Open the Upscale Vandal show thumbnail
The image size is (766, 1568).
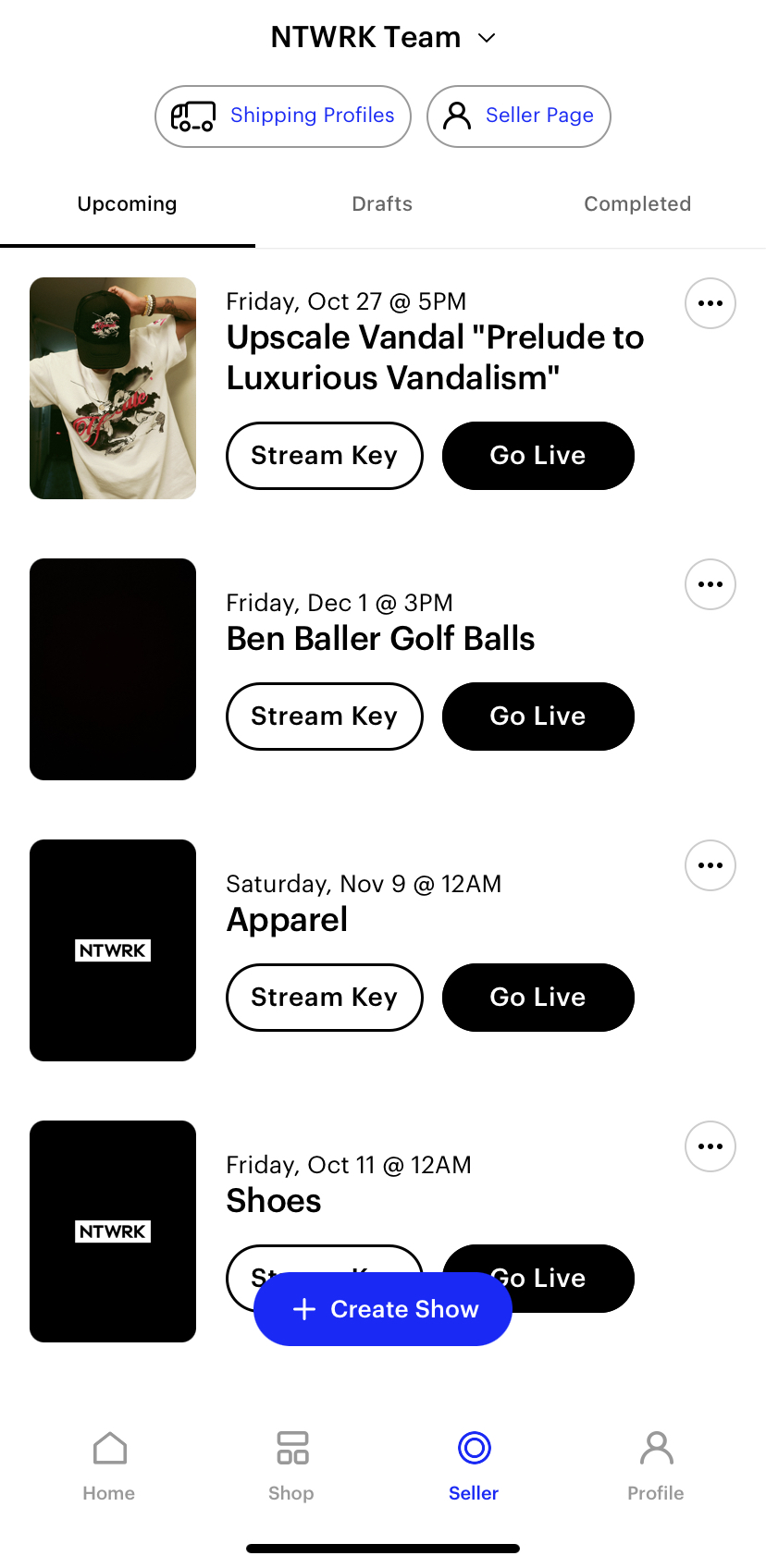[x=112, y=388]
